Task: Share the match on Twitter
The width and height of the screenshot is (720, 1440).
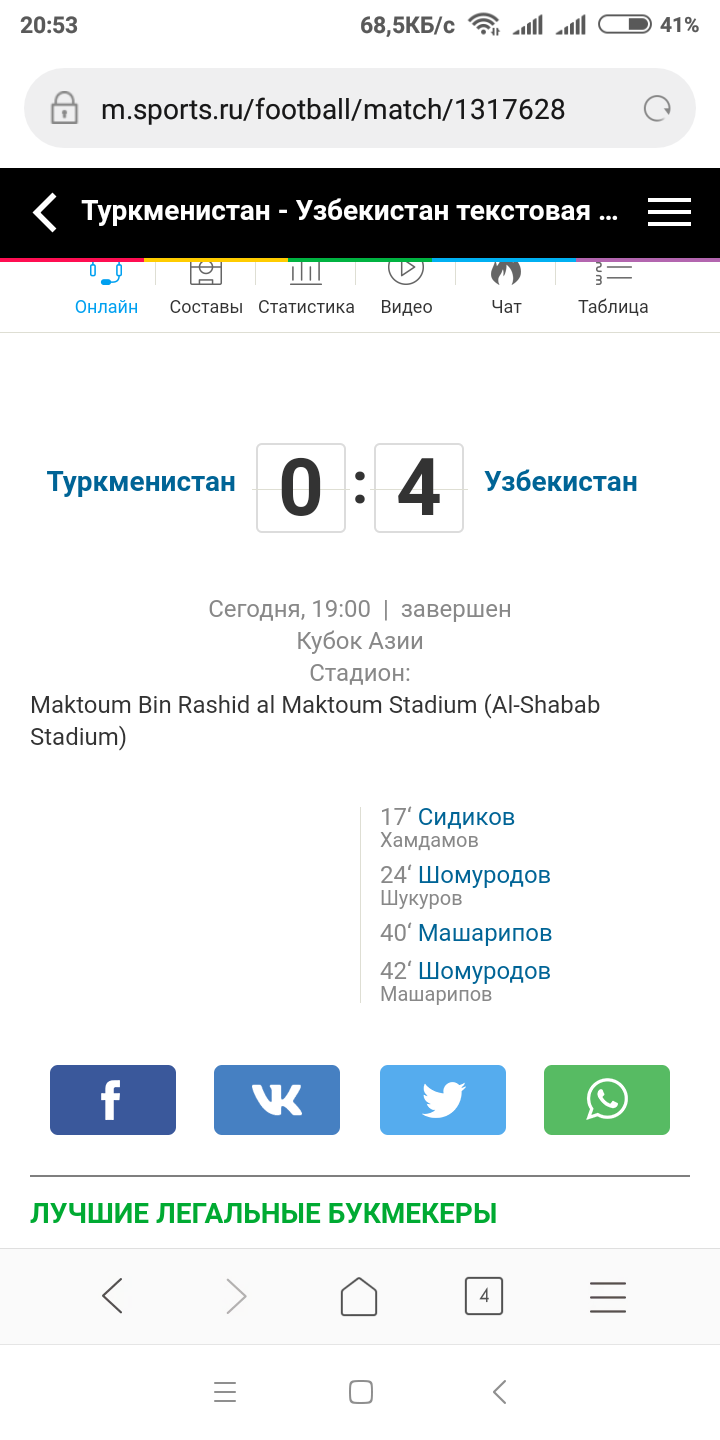Action: 443,1100
